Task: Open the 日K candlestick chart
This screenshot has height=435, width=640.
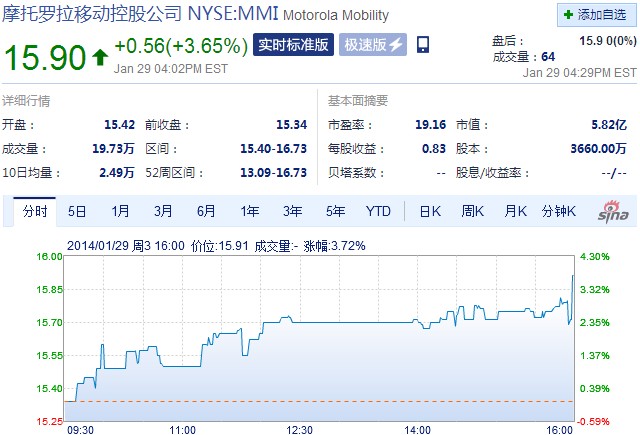Action: [x=430, y=211]
